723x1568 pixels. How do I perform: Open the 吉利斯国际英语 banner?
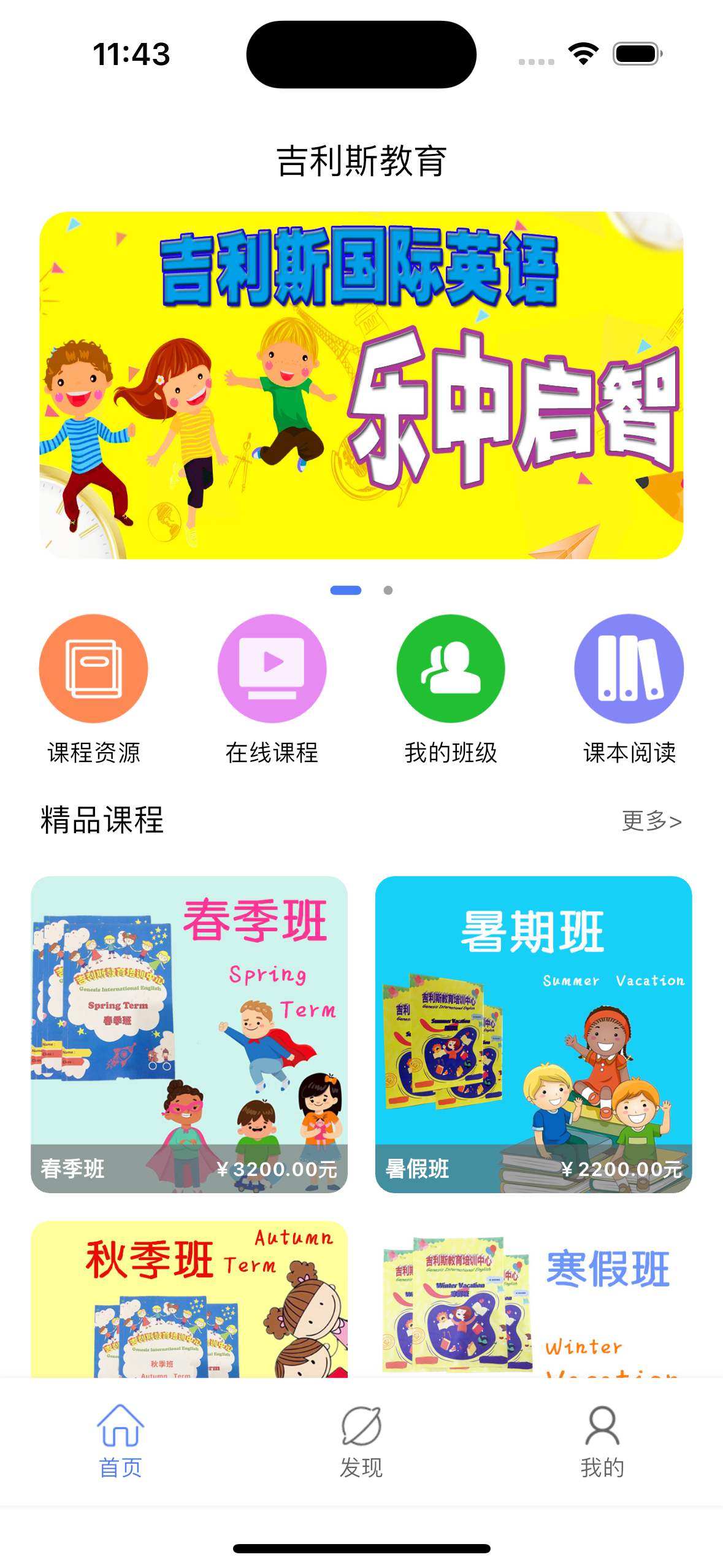click(361, 385)
